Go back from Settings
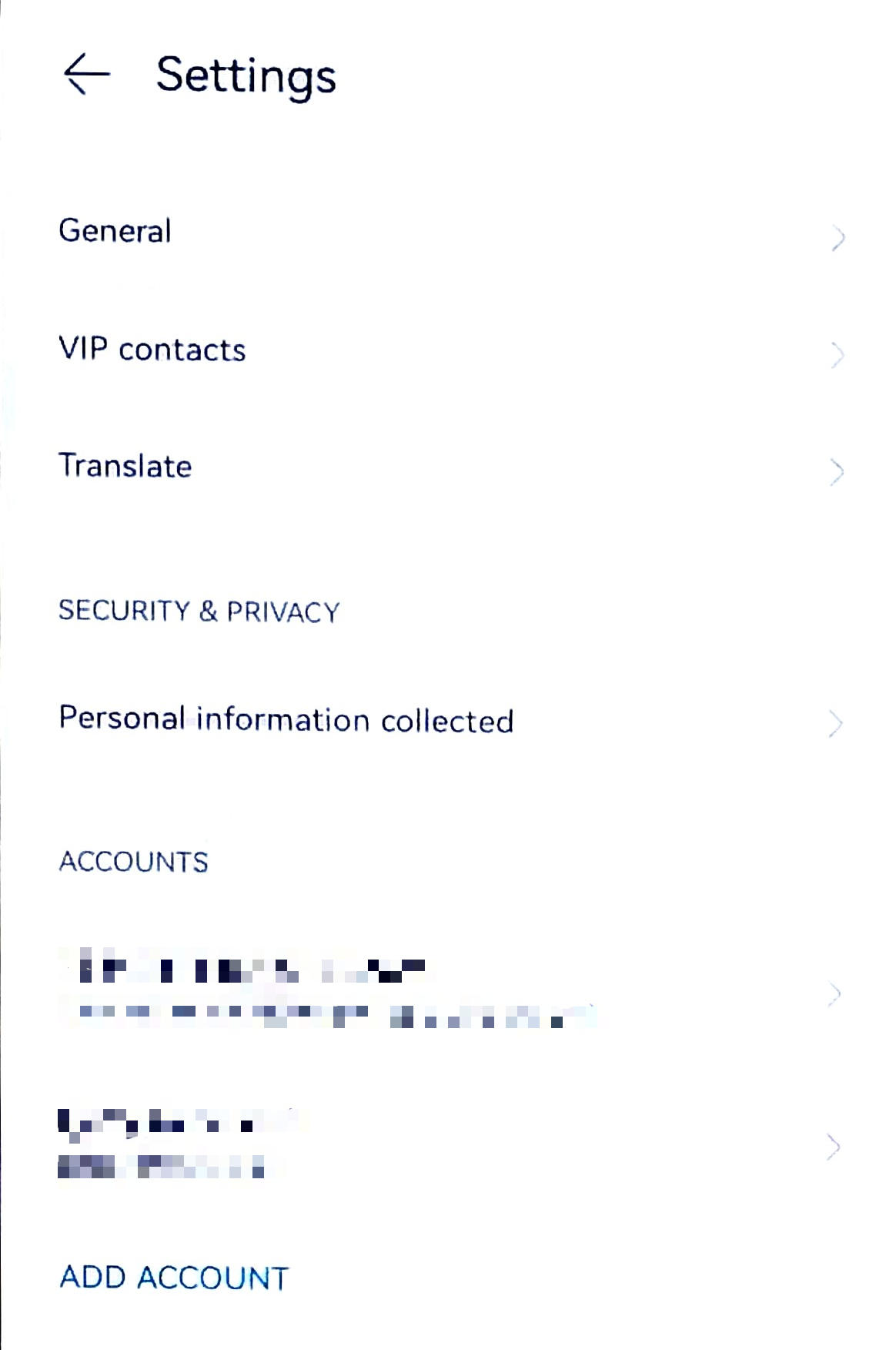Viewport: 896px width, 1350px height. click(86, 75)
